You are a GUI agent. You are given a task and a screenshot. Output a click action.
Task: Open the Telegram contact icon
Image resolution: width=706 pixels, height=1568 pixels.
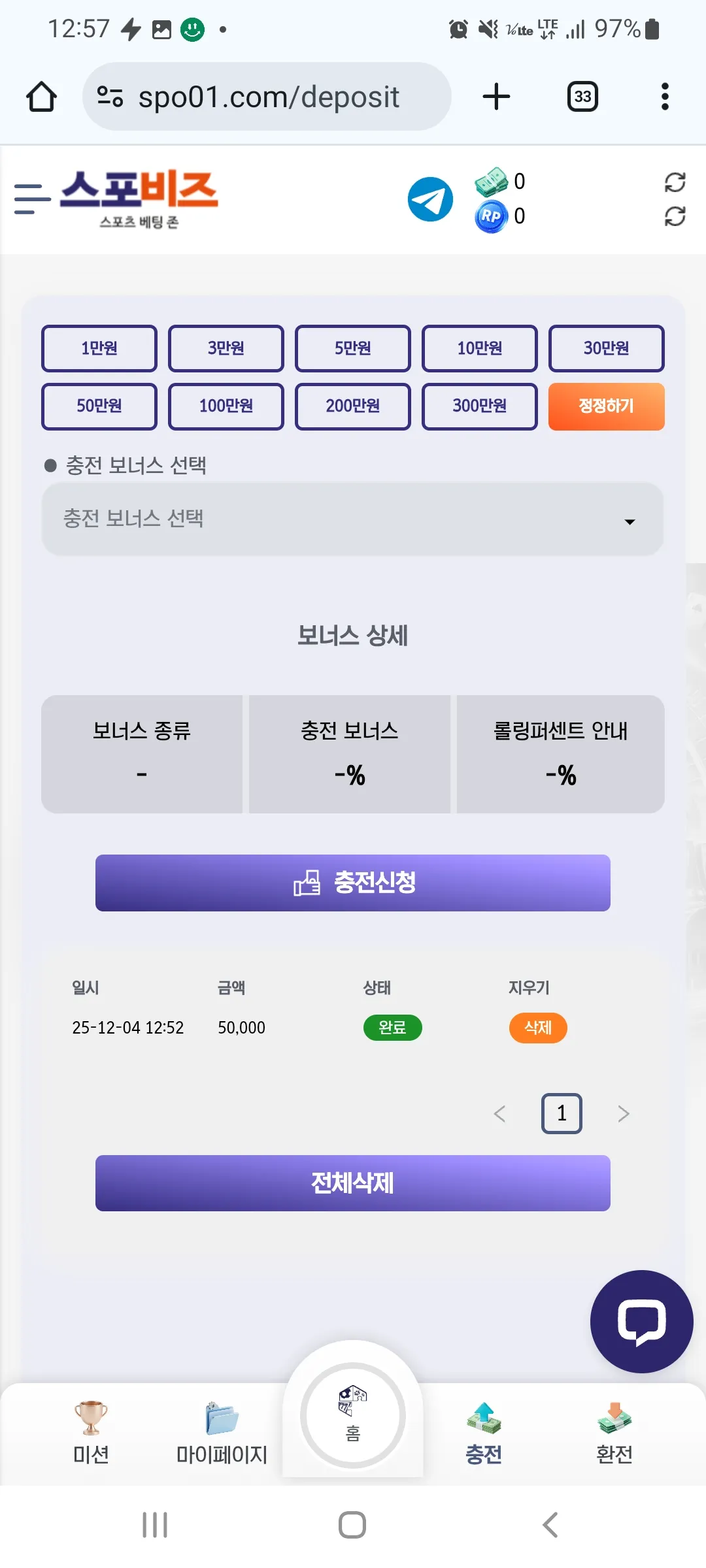pos(430,199)
